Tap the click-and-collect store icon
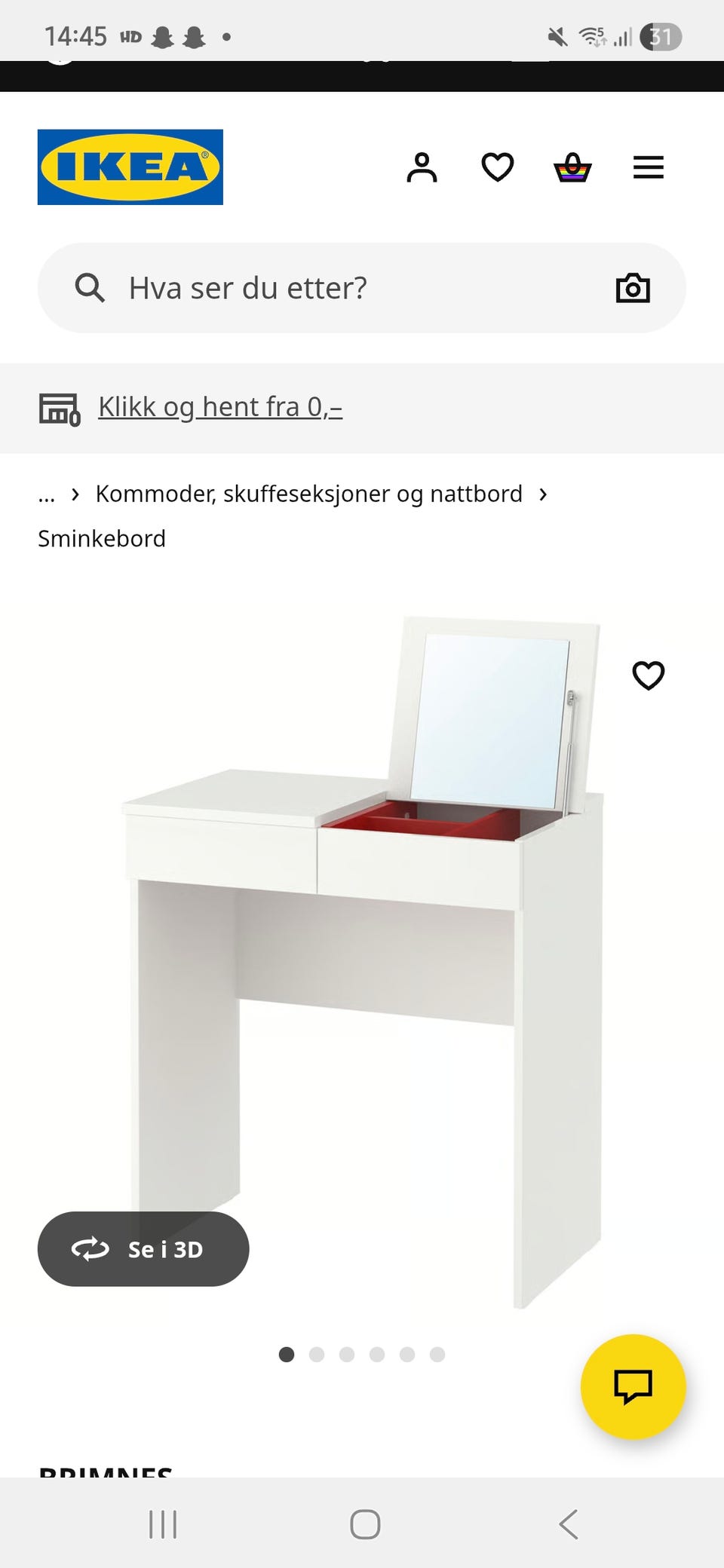Screen dimensions: 724x1568 tap(59, 407)
